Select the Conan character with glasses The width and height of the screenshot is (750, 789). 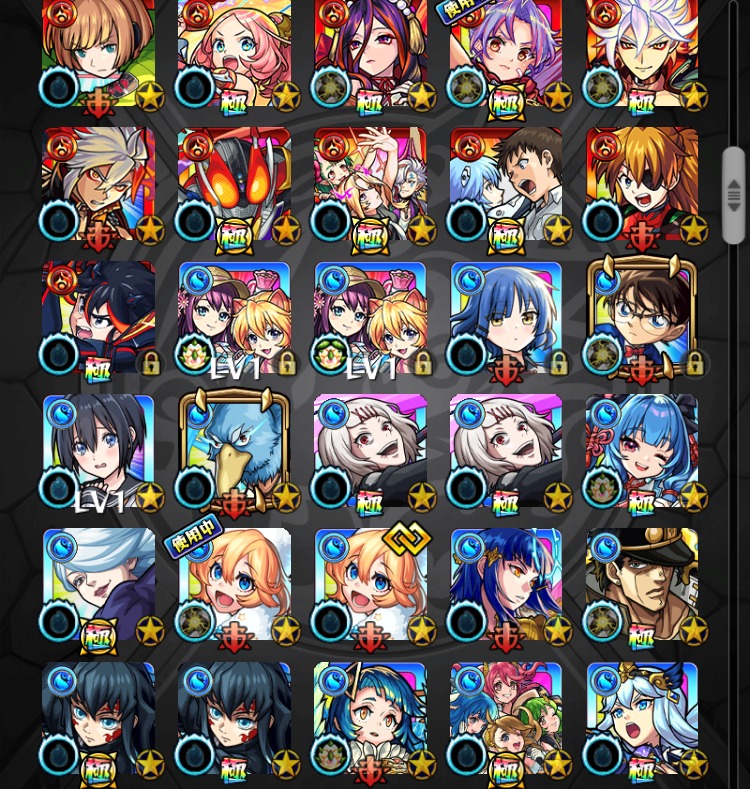click(641, 318)
